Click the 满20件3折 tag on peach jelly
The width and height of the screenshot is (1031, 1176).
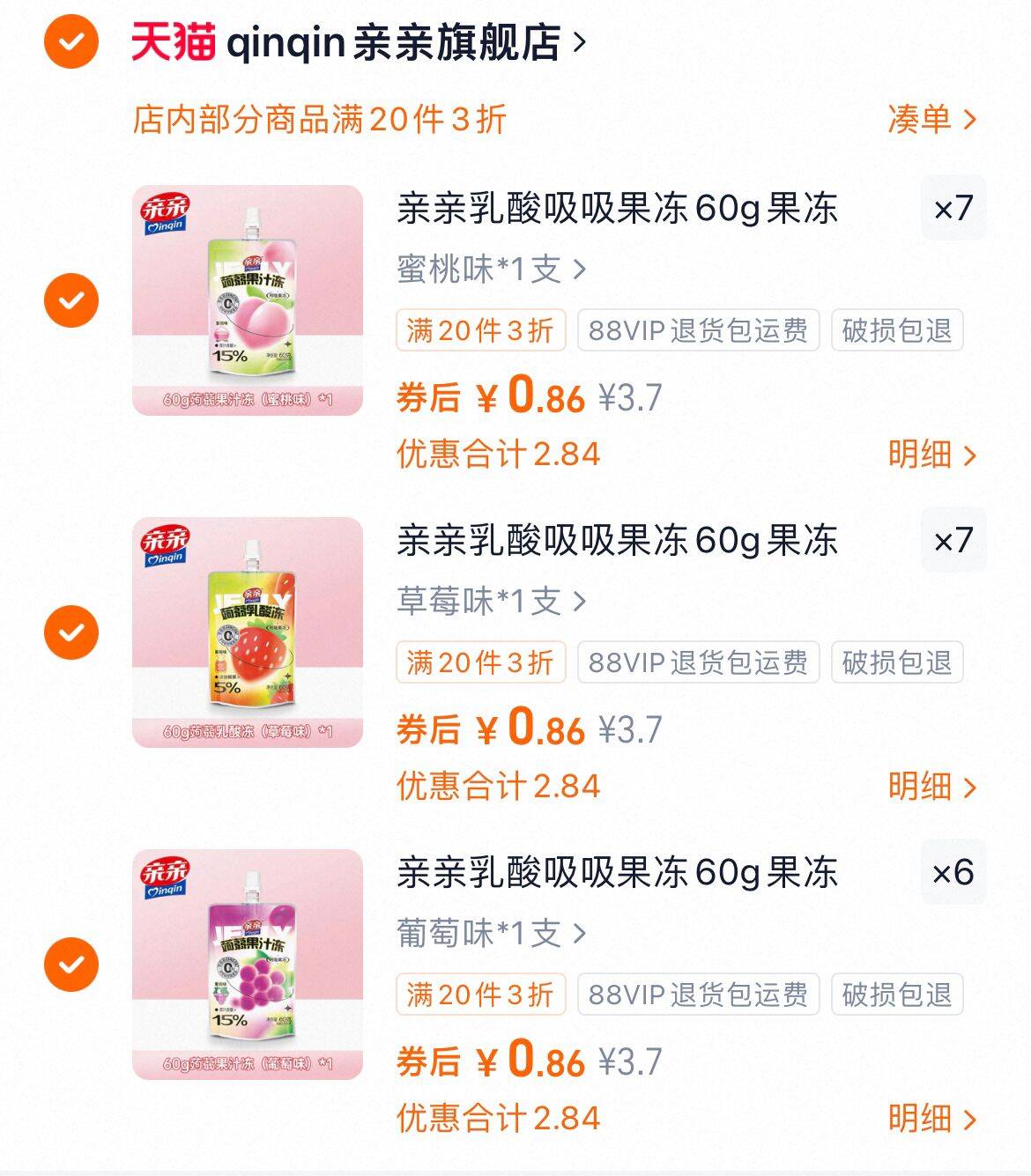point(481,329)
